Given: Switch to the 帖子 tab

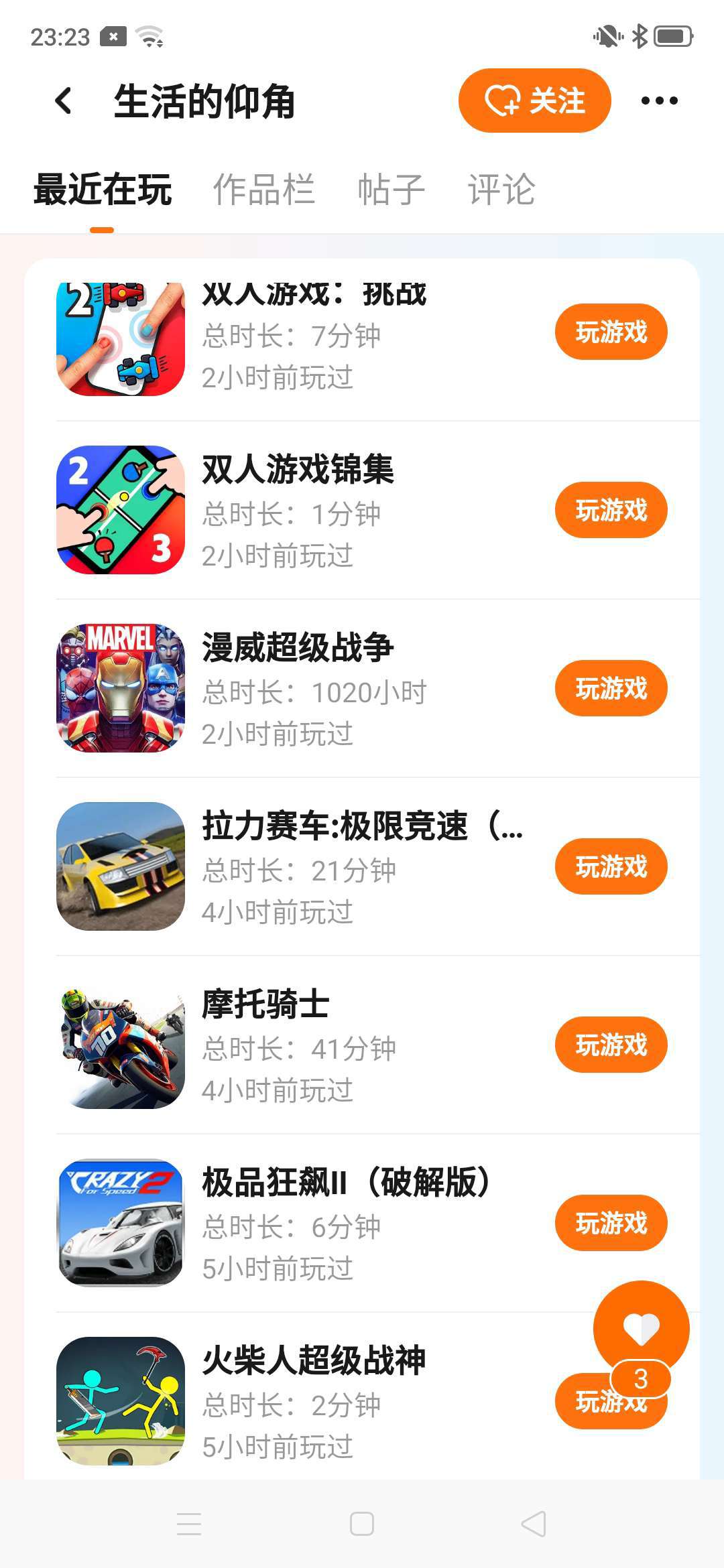Looking at the screenshot, I should click(x=391, y=189).
